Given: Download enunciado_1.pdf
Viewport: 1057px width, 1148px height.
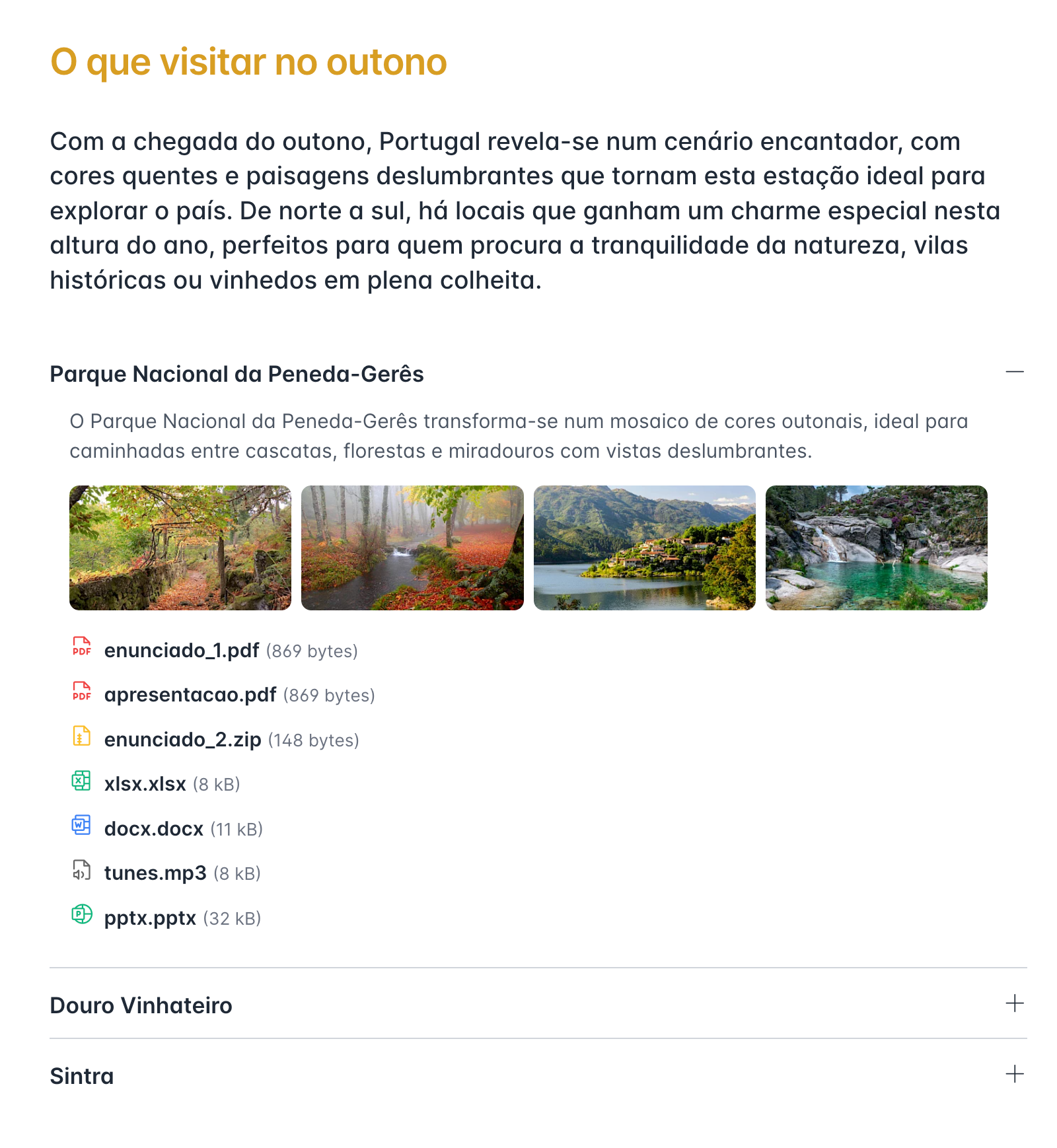Looking at the screenshot, I should coord(182,651).
